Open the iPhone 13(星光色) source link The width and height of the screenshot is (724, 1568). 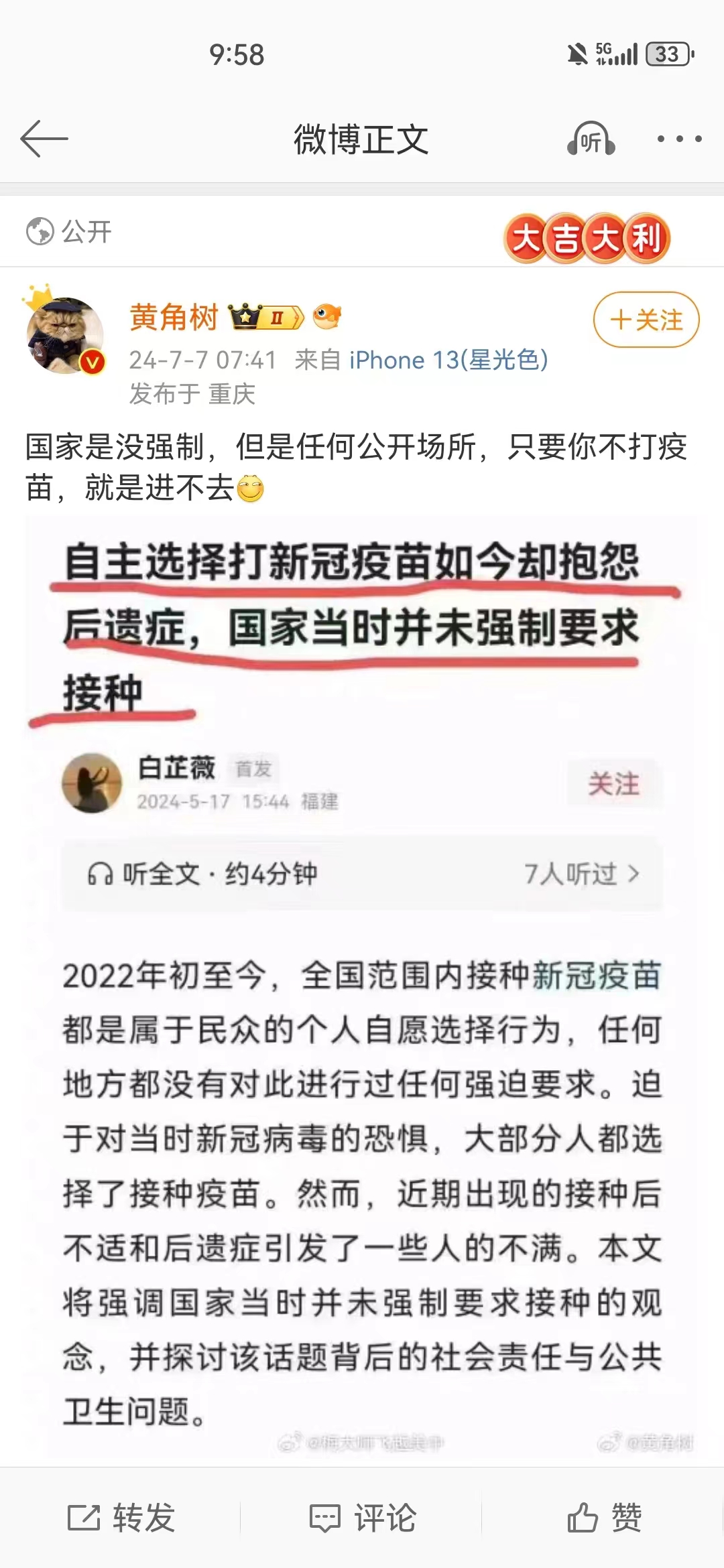click(x=448, y=361)
